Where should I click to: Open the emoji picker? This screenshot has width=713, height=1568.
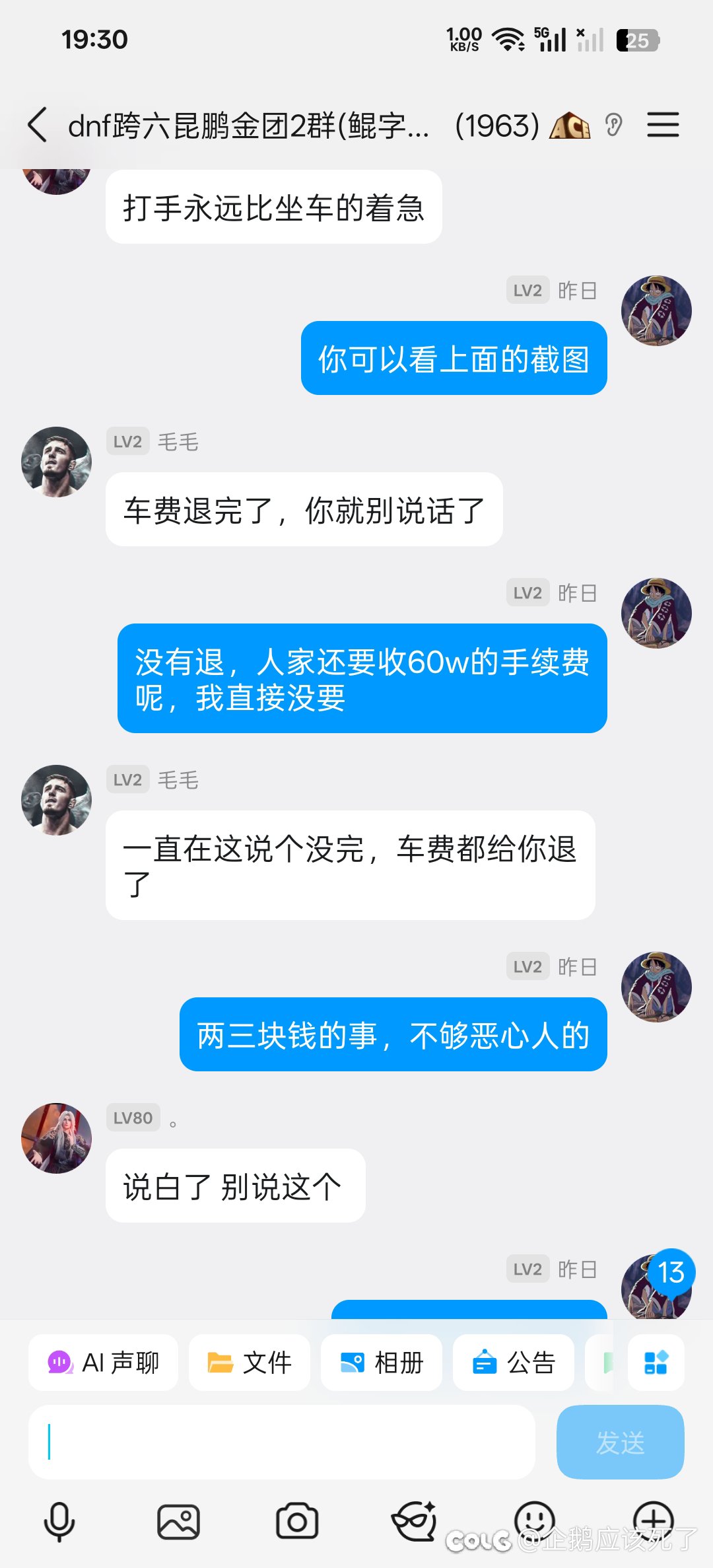coord(534,1519)
